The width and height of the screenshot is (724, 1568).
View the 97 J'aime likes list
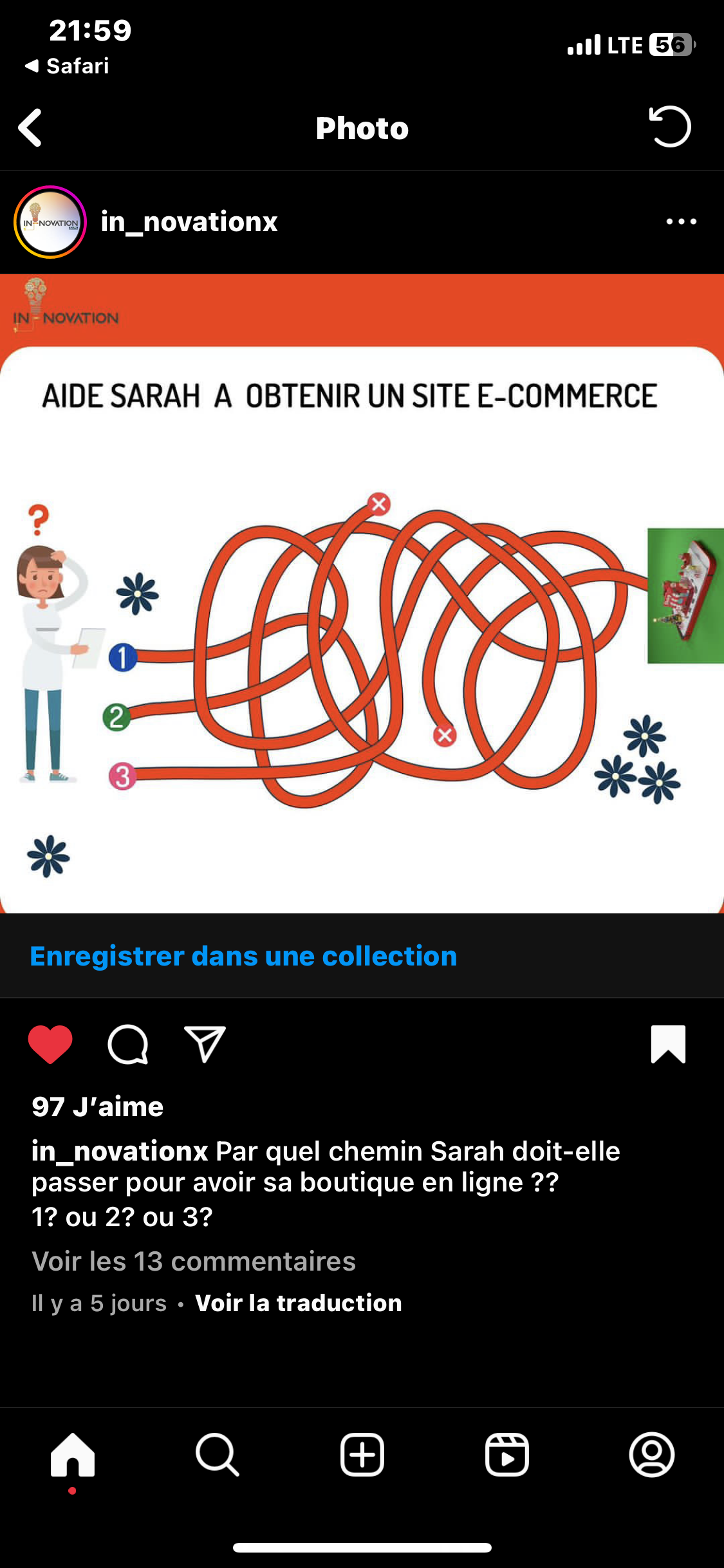point(98,1107)
